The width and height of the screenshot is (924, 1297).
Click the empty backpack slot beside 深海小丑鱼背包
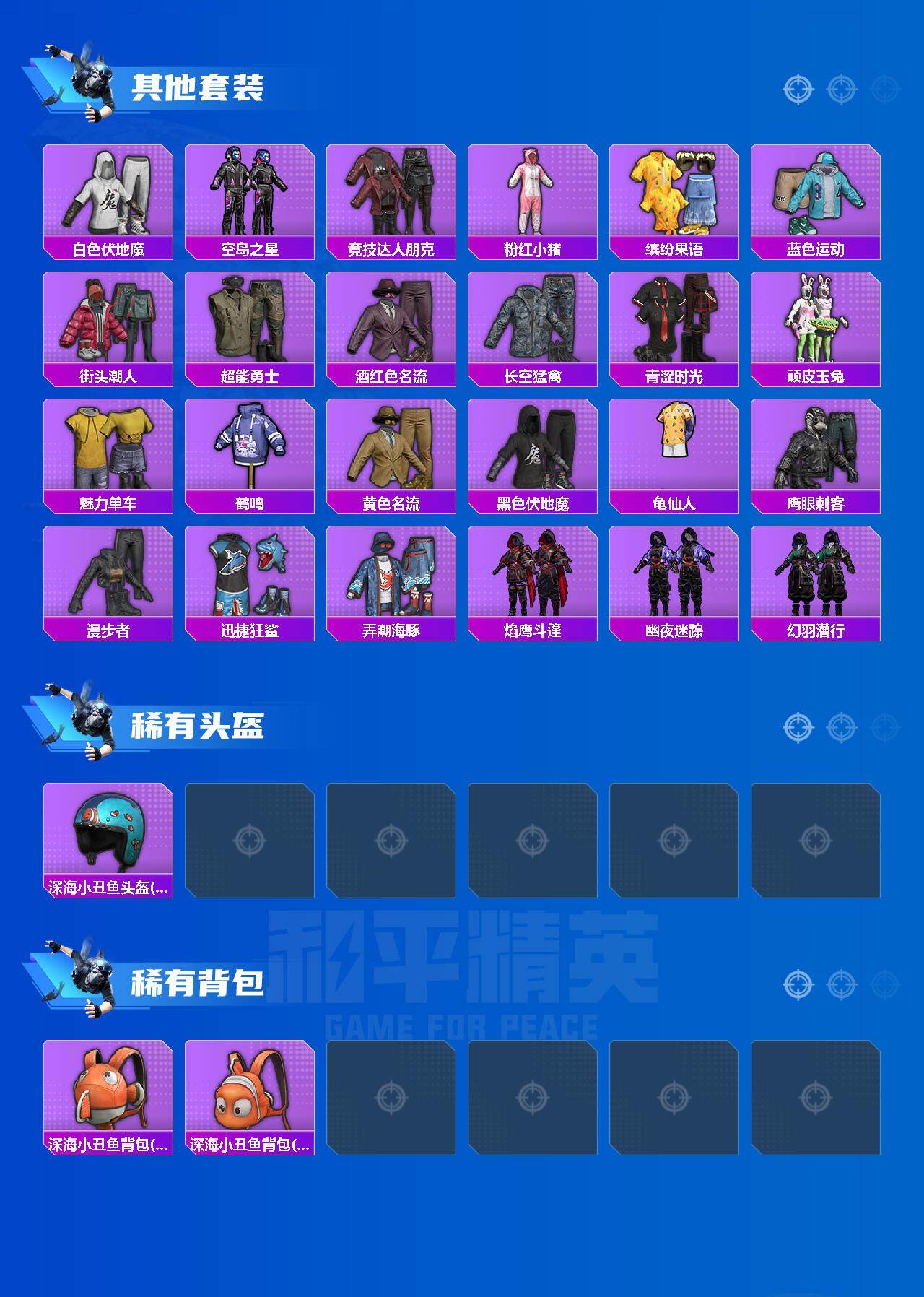[389, 1098]
